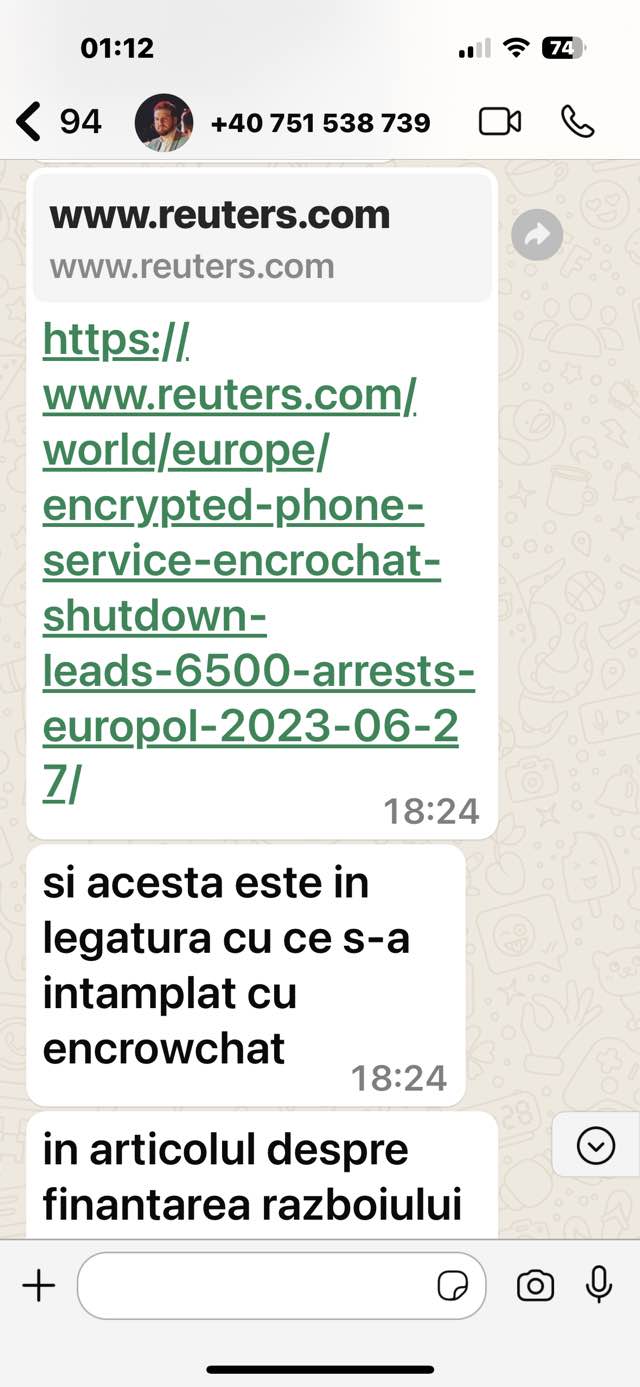Forward the Reuters link message
Image resolution: width=640 pixels, height=1387 pixels.
(x=537, y=235)
